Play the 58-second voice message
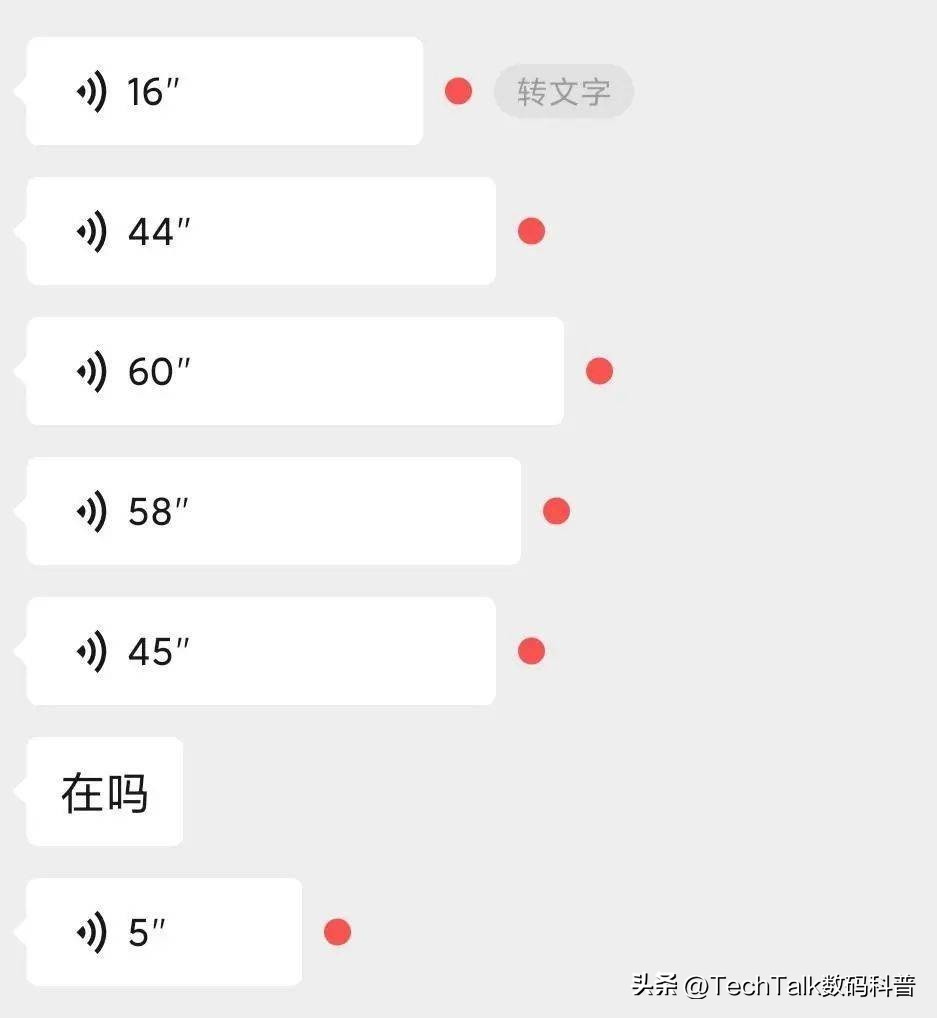 tap(272, 512)
